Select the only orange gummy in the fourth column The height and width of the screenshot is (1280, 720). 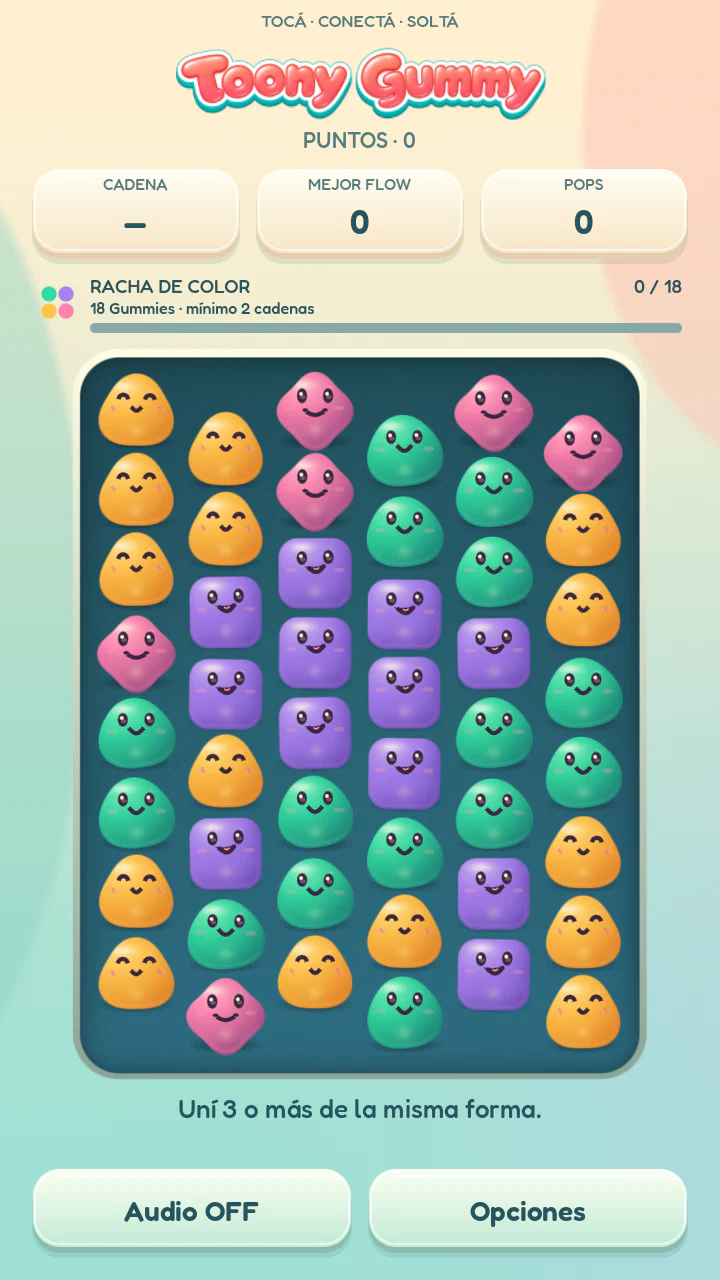point(404,931)
